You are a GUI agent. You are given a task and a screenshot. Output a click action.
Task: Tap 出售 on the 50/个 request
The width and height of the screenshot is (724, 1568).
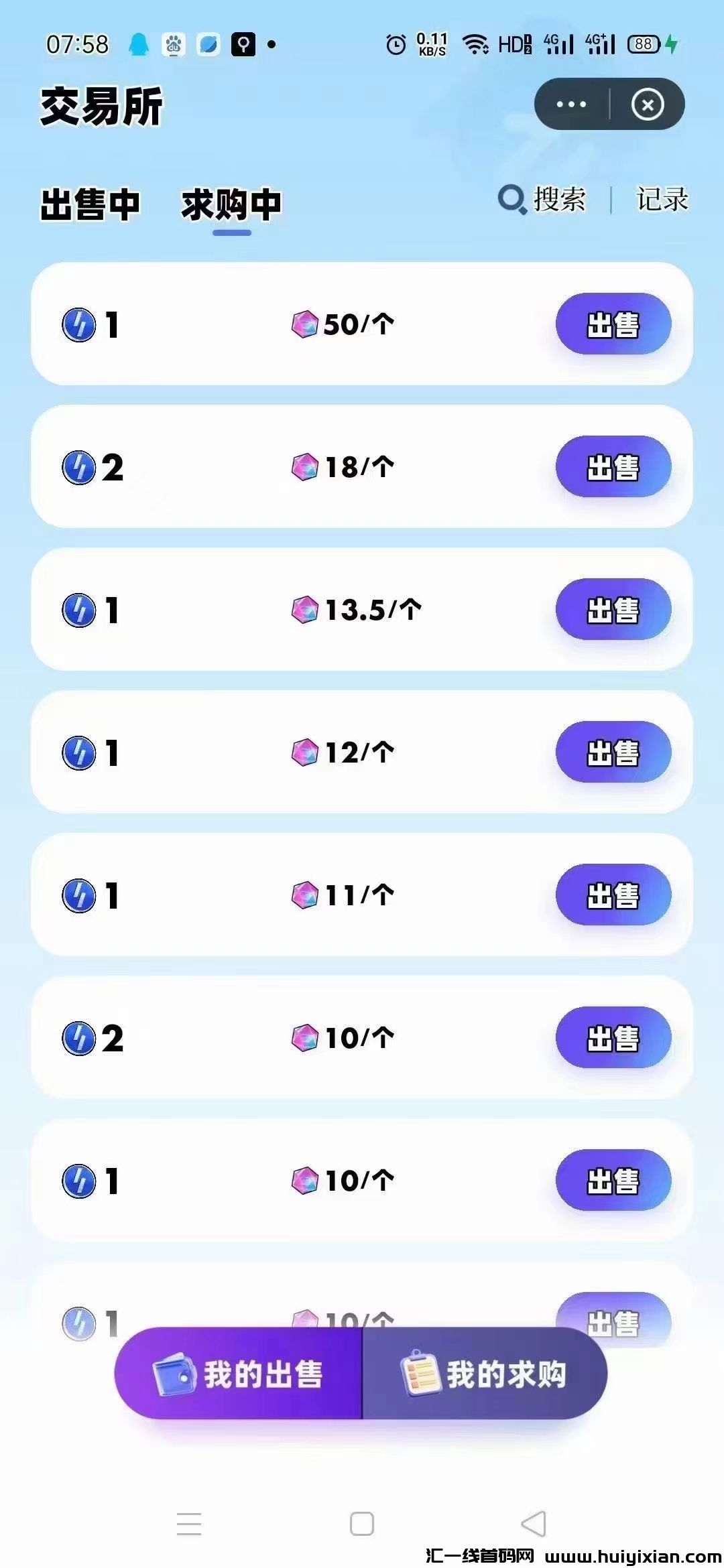tap(613, 324)
